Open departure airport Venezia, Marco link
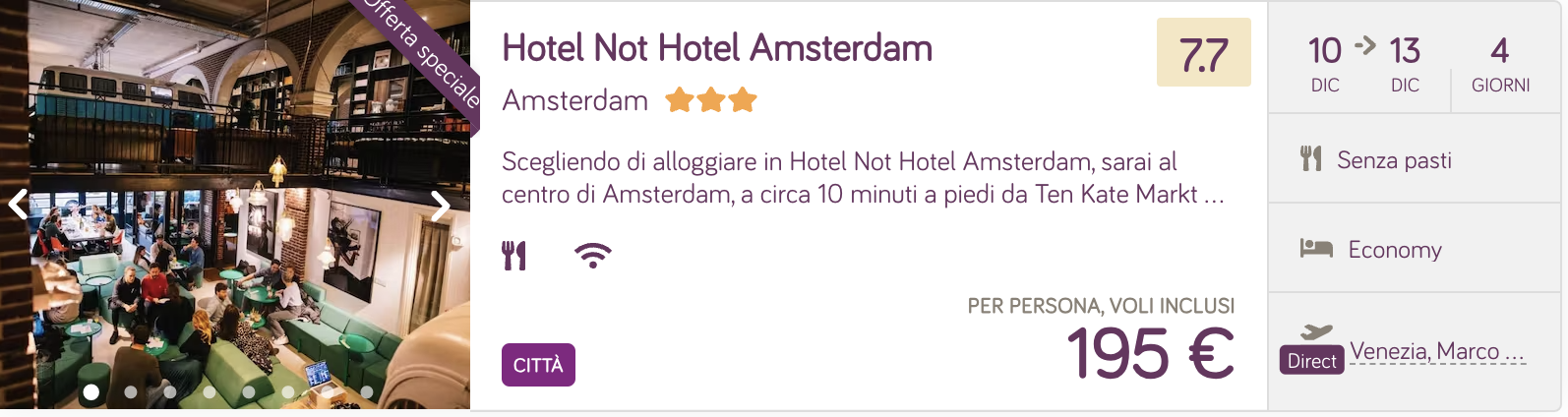 coord(1437,352)
